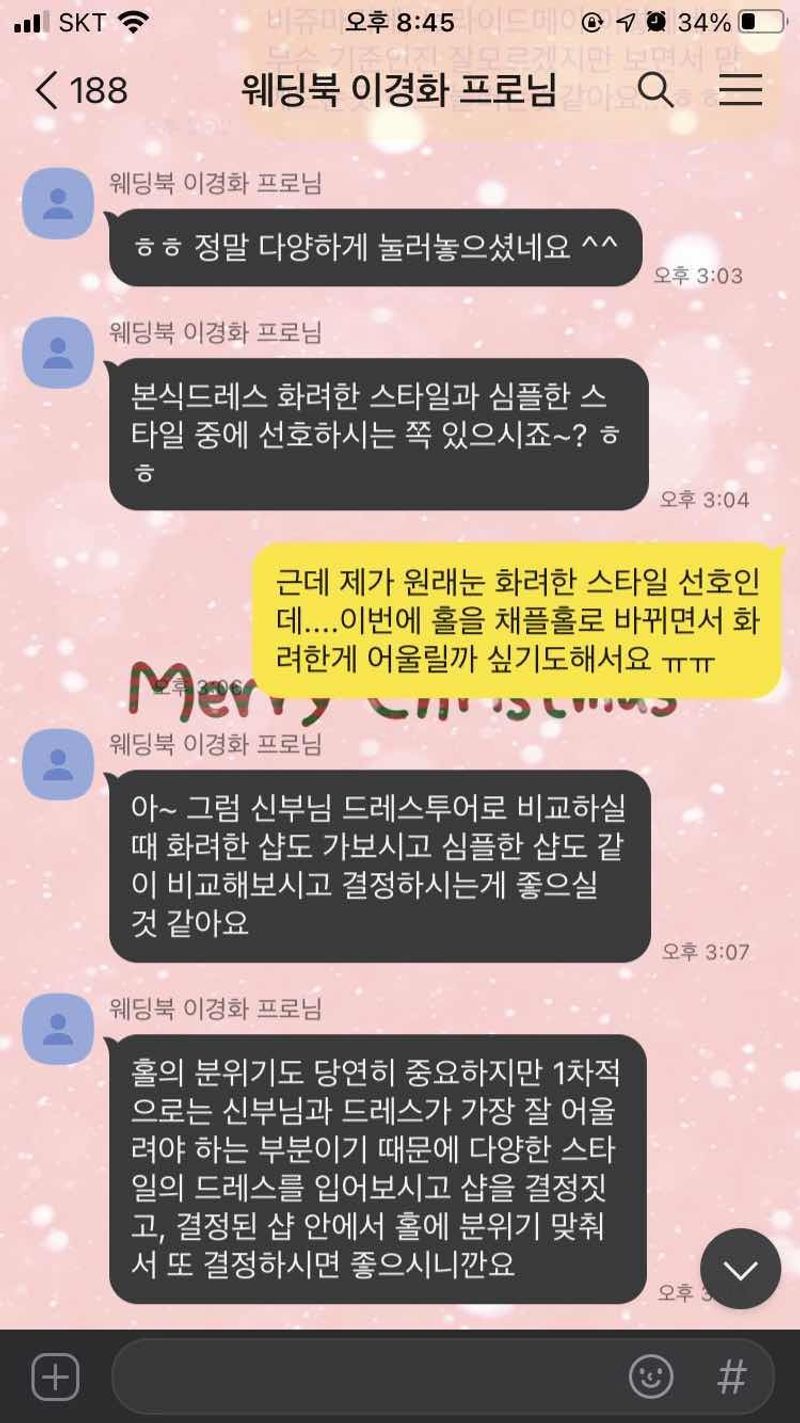Viewport: 800px width, 1423px height.
Task: Focus the message input field
Action: [370, 1377]
